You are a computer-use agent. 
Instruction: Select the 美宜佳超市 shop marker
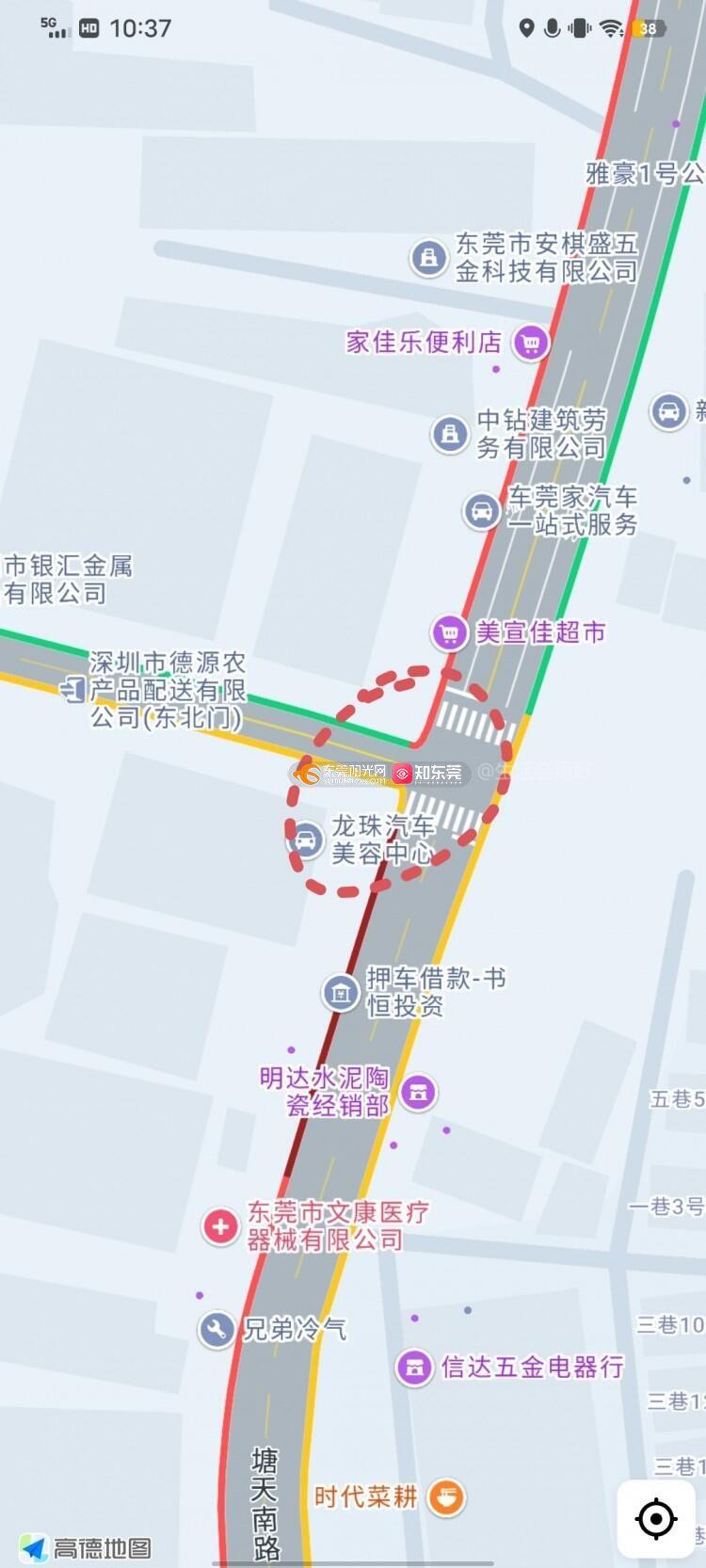[449, 632]
